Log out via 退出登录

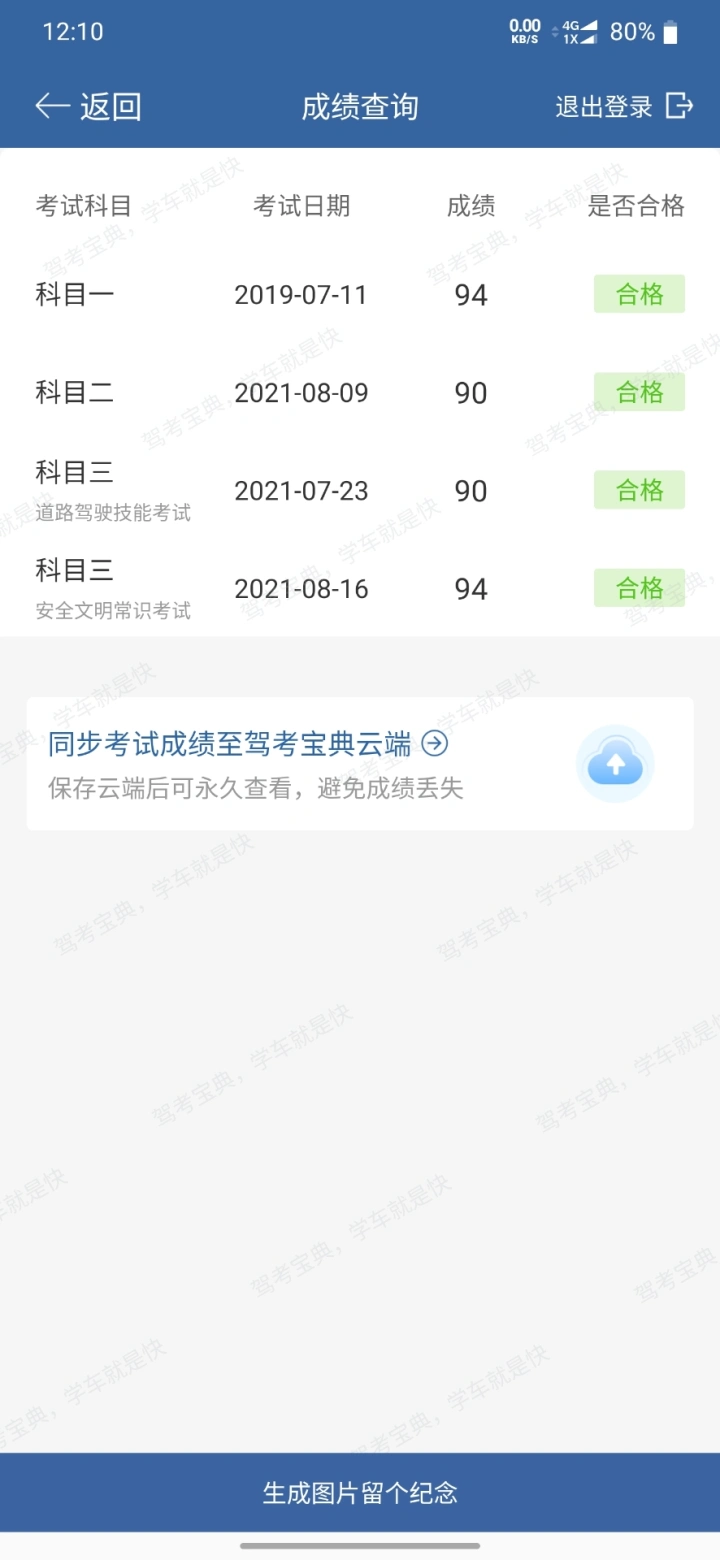624,106
